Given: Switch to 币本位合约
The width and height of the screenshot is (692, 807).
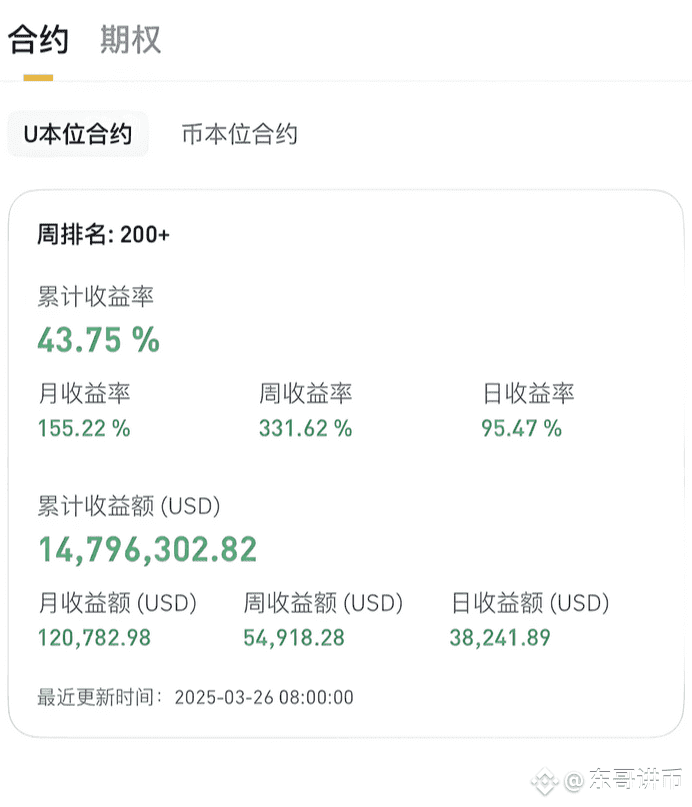Looking at the screenshot, I should tap(239, 135).
